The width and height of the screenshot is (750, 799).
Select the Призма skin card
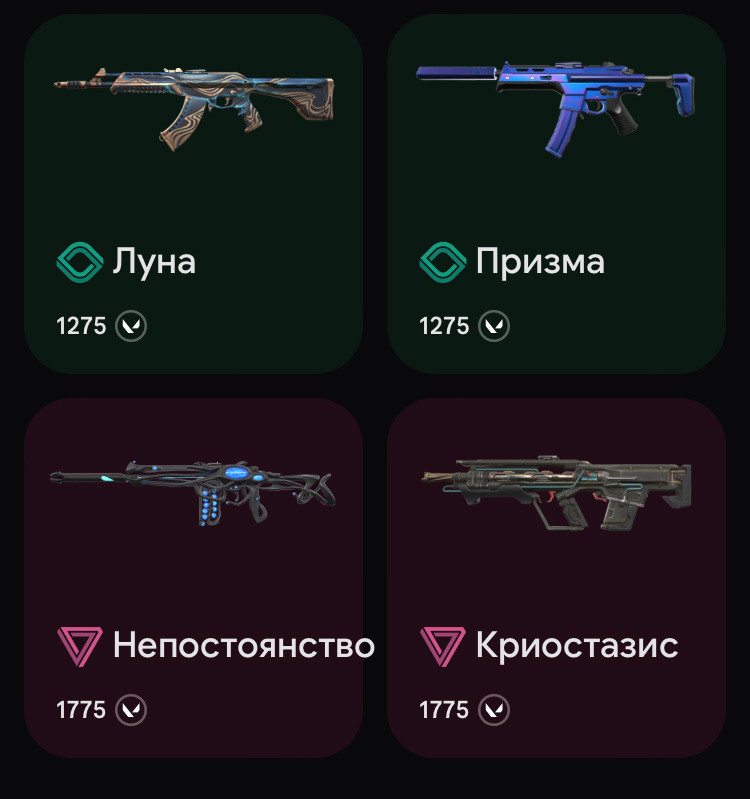[x=556, y=194]
